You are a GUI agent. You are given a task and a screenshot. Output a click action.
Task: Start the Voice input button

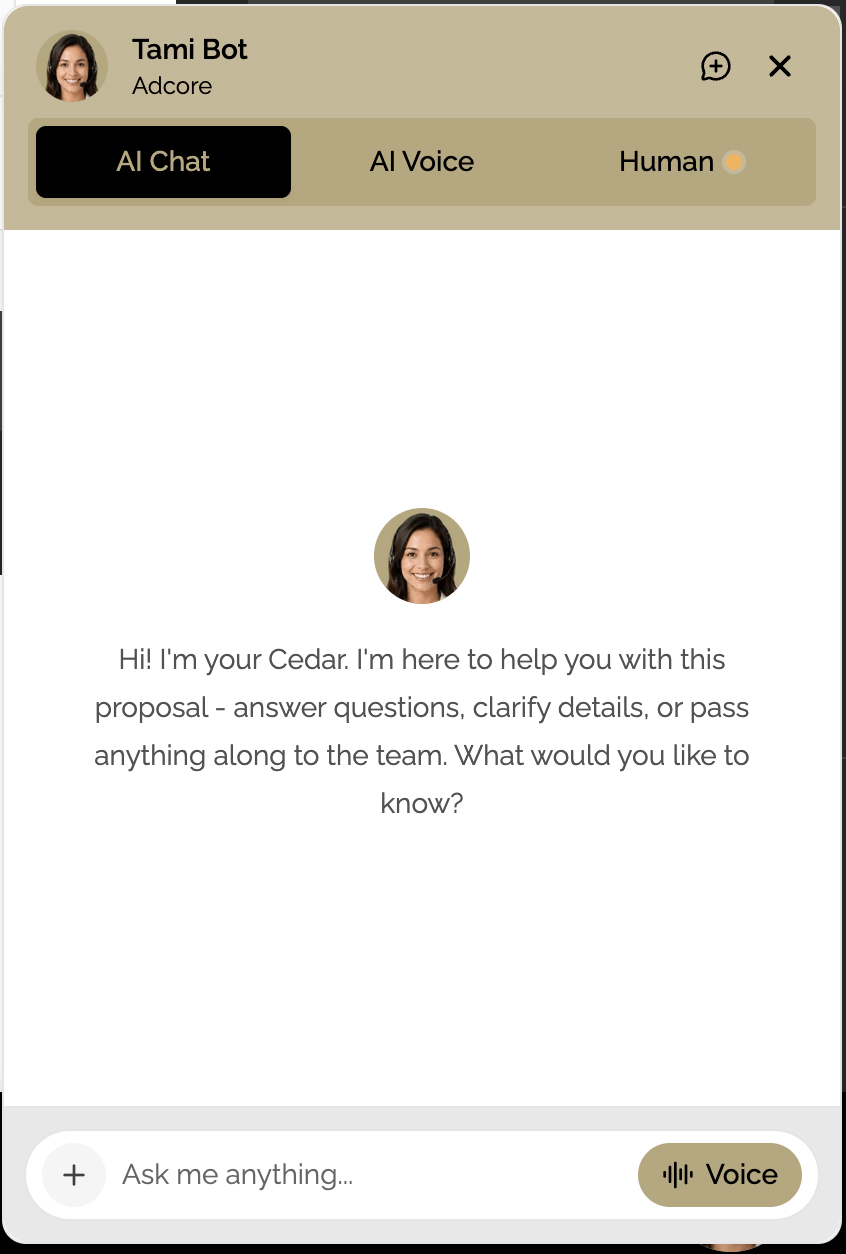(x=720, y=1175)
